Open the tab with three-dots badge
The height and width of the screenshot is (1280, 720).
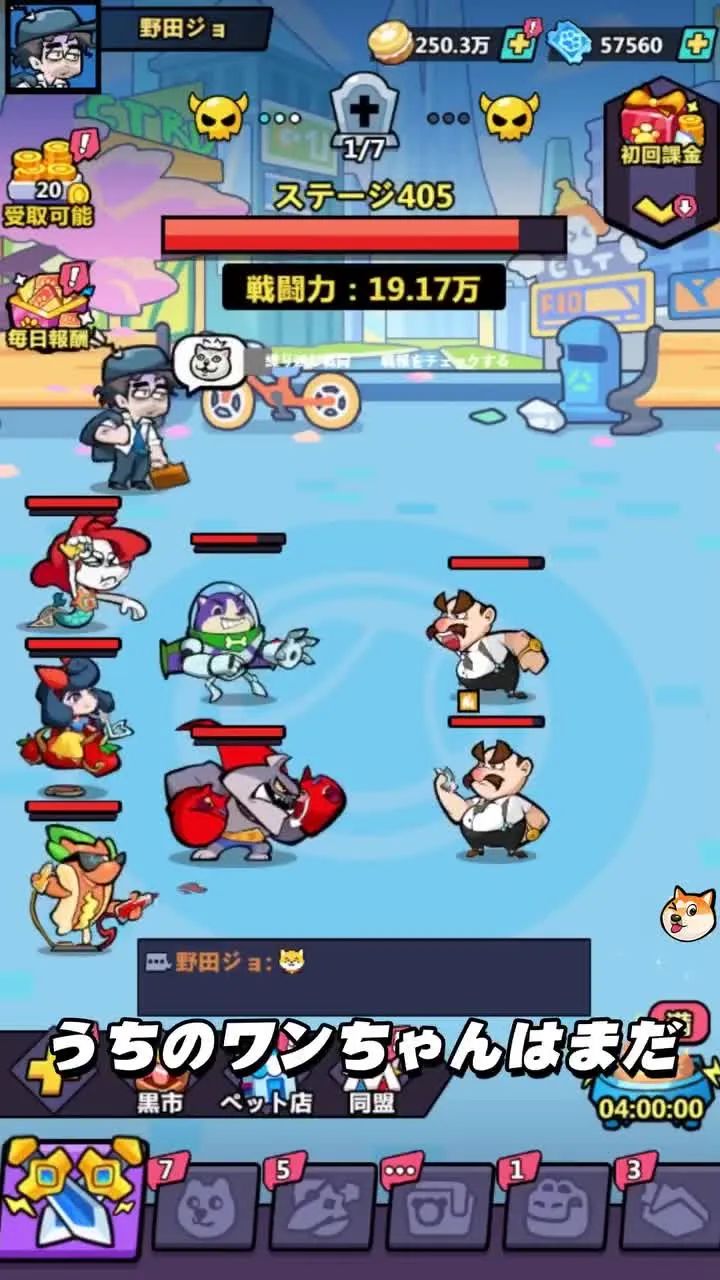tap(441, 1208)
